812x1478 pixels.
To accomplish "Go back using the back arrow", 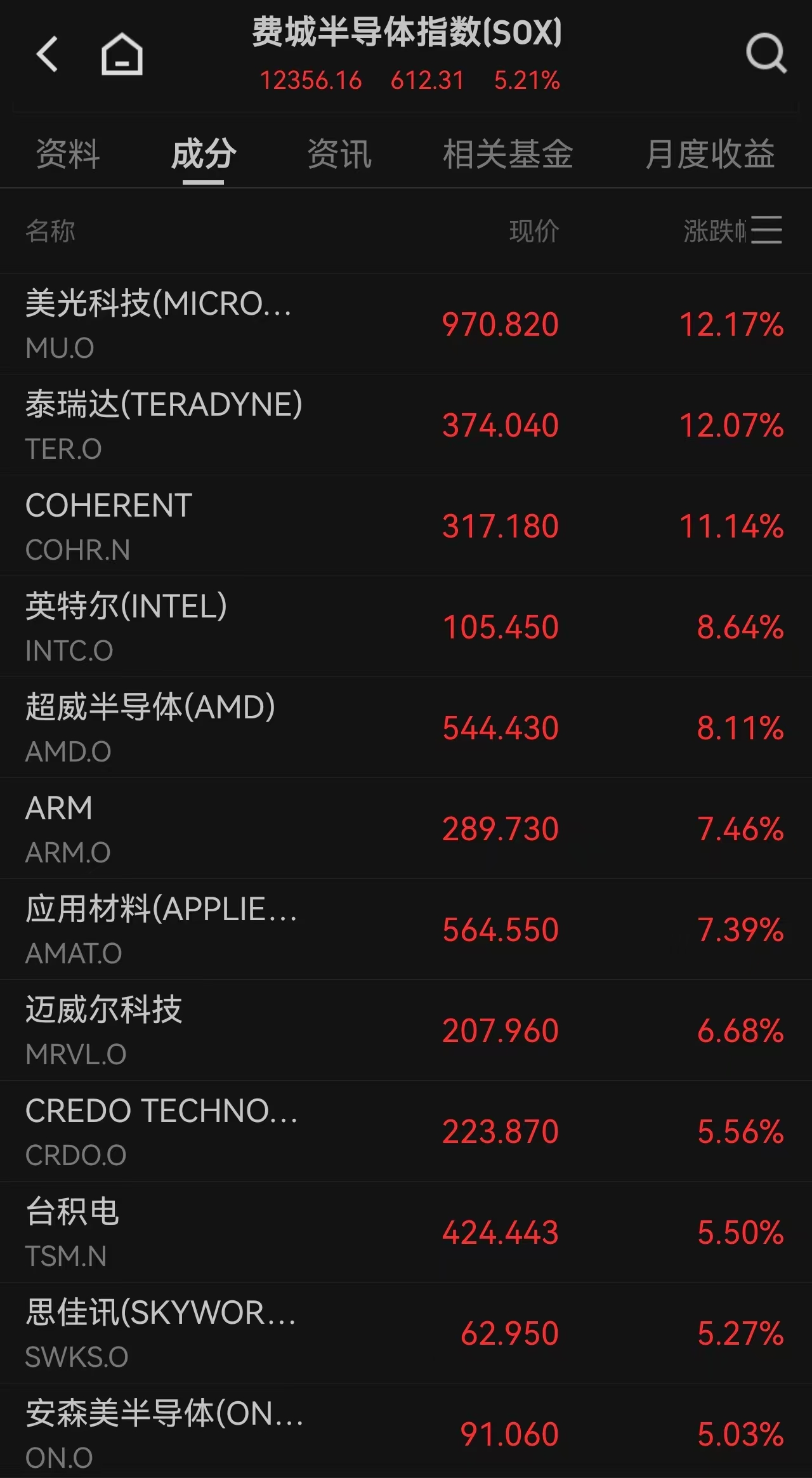I will pos(48,53).
